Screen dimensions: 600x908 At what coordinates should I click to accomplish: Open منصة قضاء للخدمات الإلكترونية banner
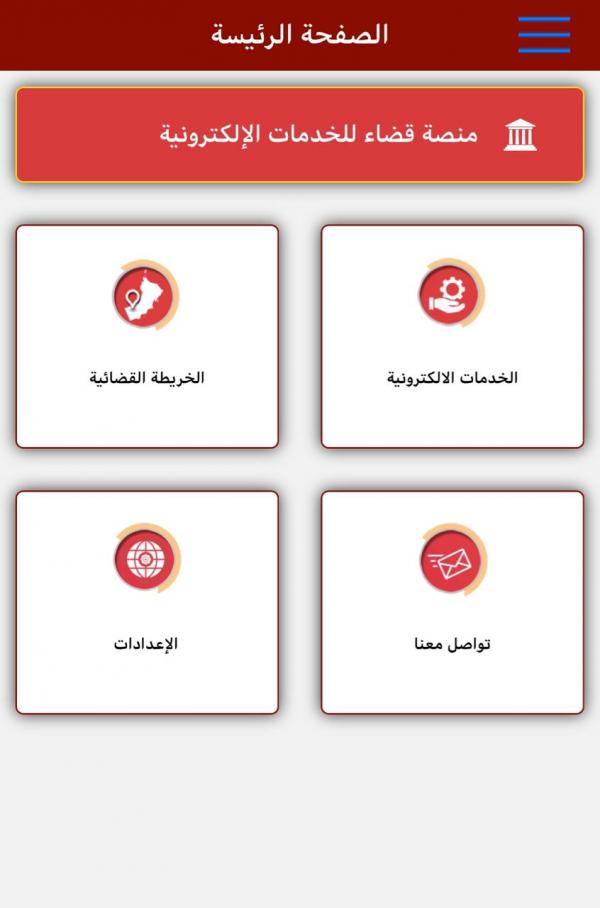pos(300,134)
